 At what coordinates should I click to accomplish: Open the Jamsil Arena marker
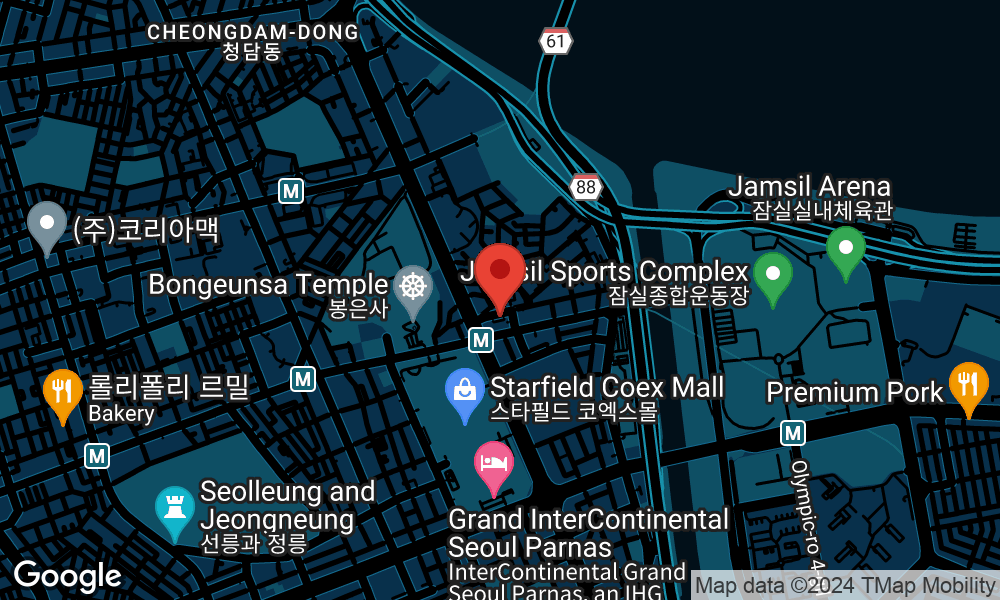point(846,248)
